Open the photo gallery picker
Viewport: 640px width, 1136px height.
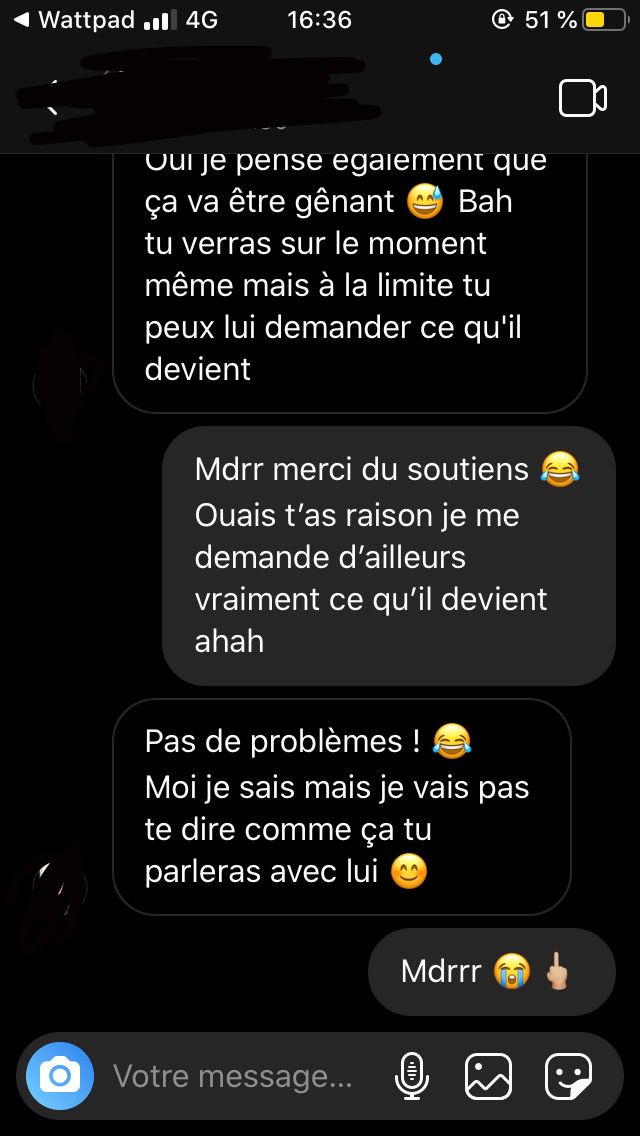click(488, 1076)
